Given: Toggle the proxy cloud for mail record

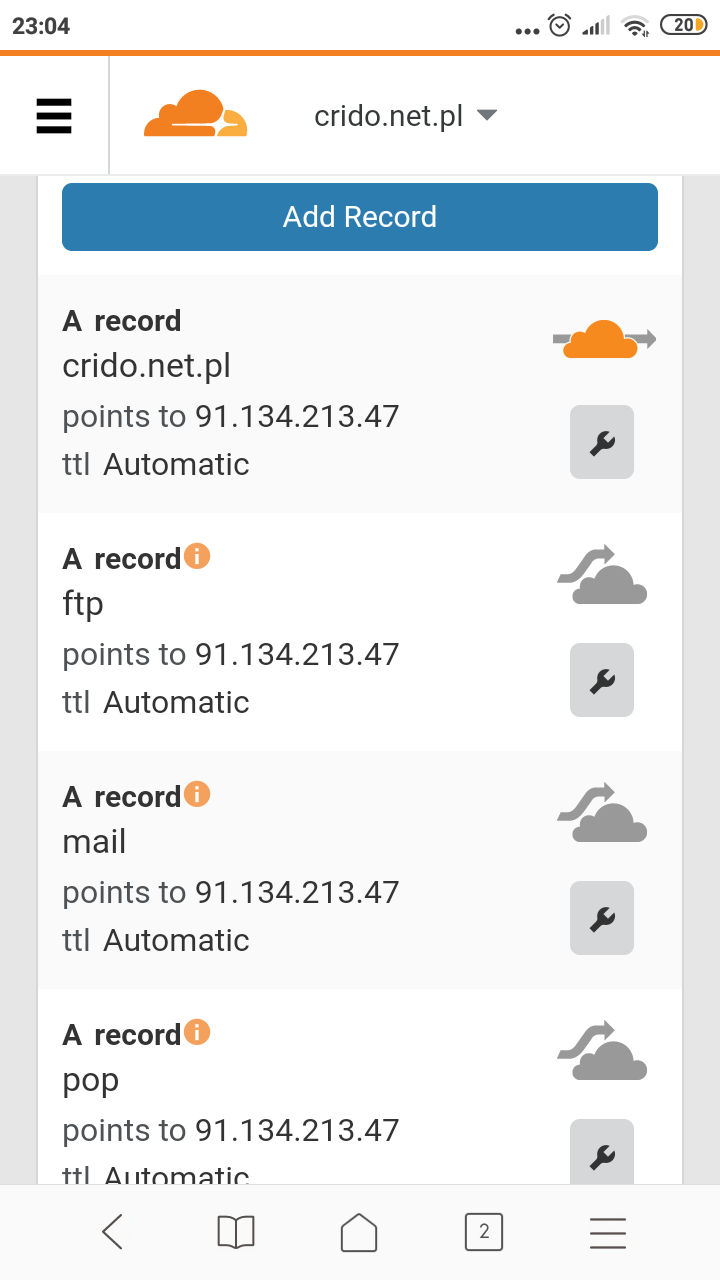Looking at the screenshot, I should click(603, 815).
